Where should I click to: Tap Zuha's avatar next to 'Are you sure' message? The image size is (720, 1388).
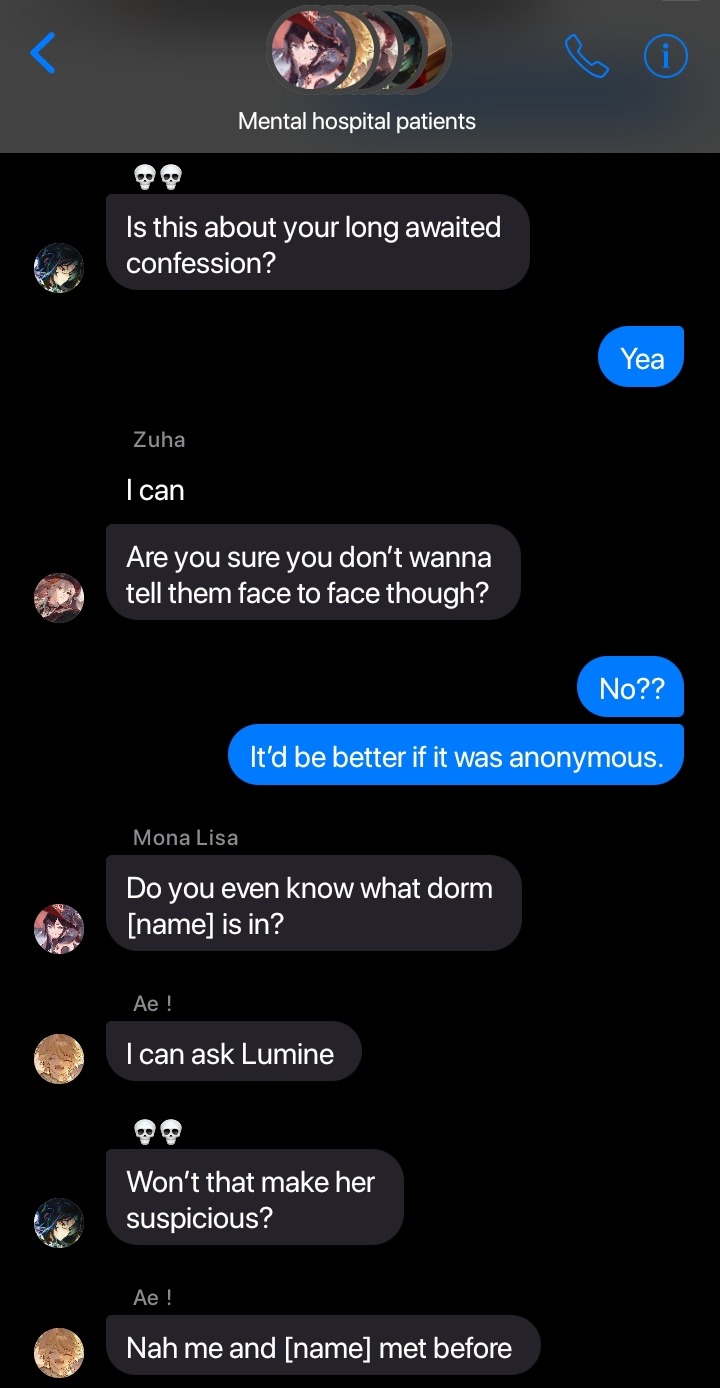[x=59, y=597]
